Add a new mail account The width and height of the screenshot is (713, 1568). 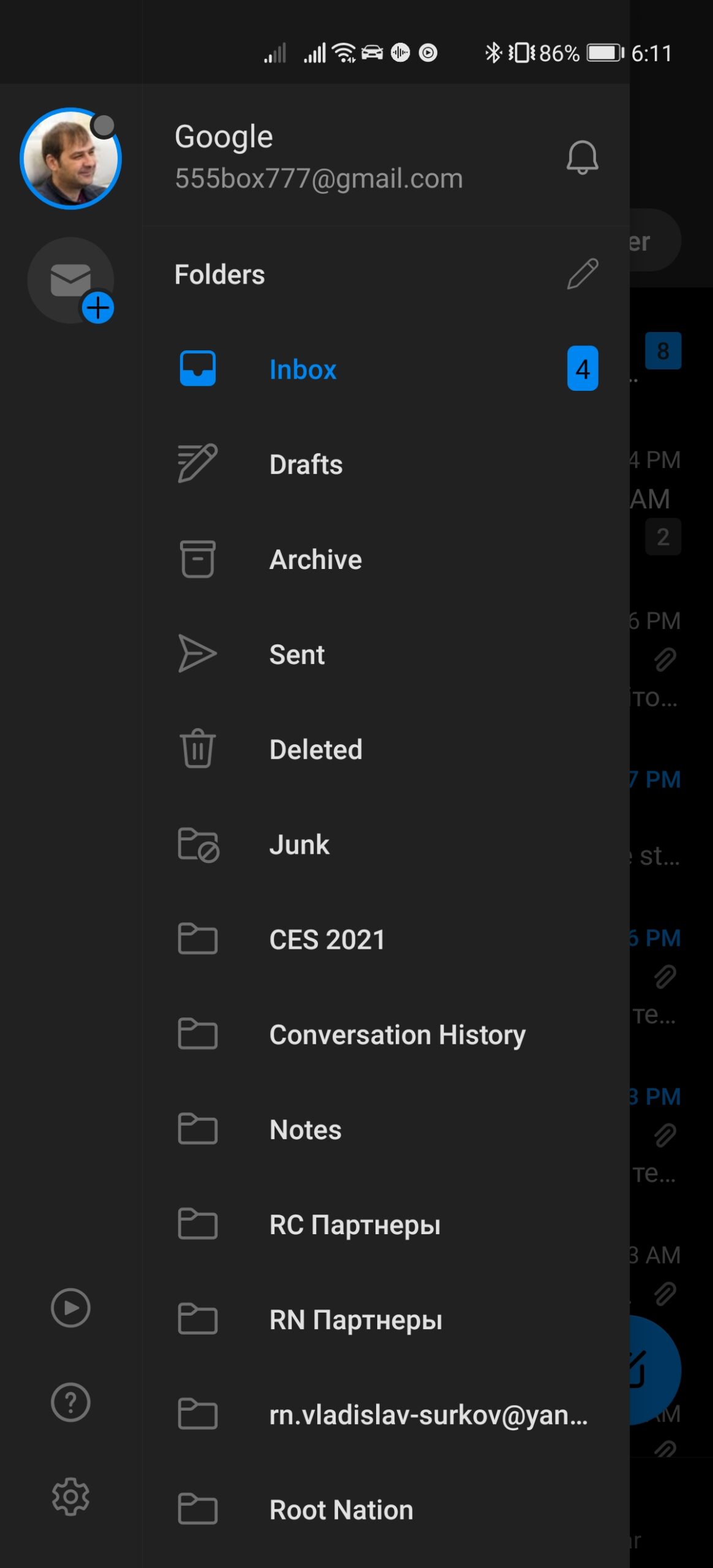pos(71,281)
